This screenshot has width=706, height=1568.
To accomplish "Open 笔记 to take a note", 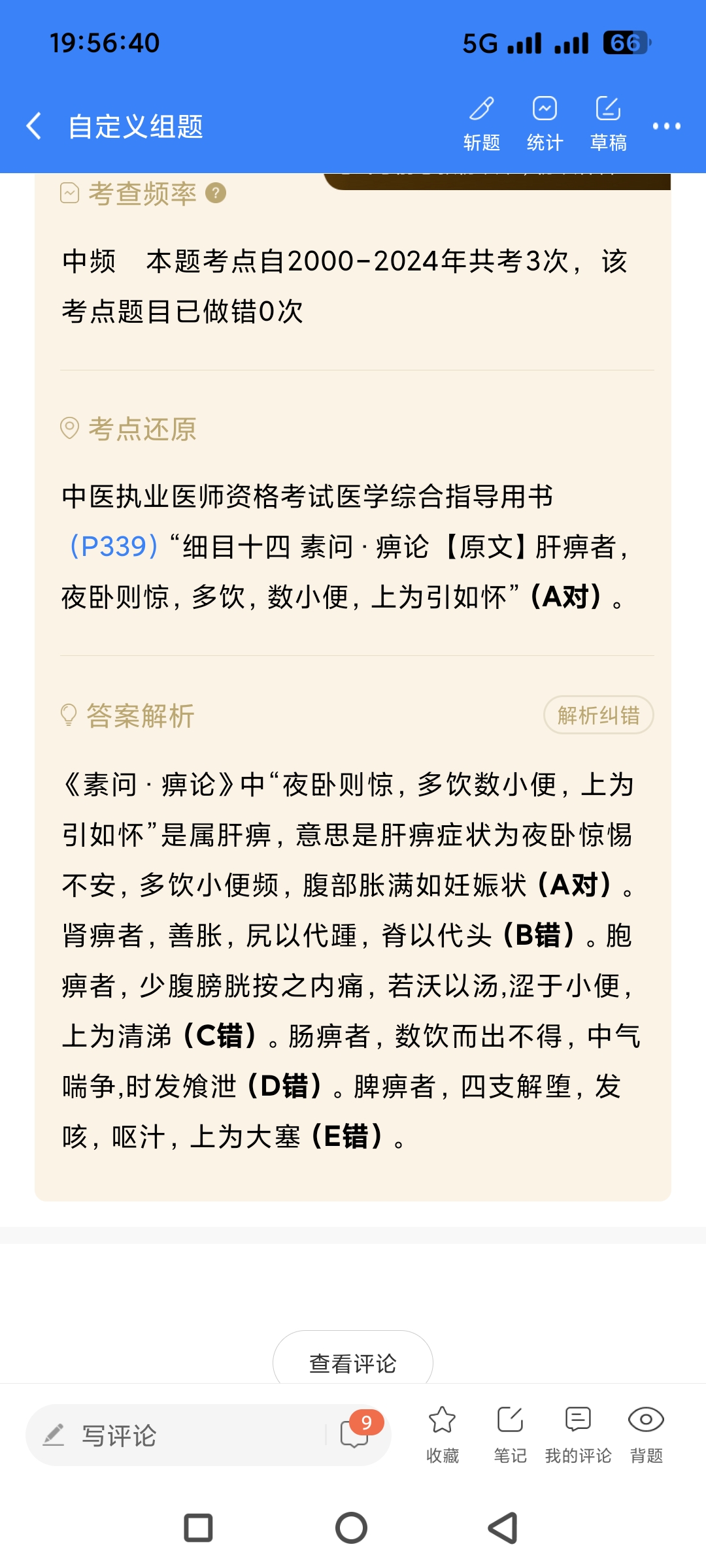I will tap(510, 1434).
